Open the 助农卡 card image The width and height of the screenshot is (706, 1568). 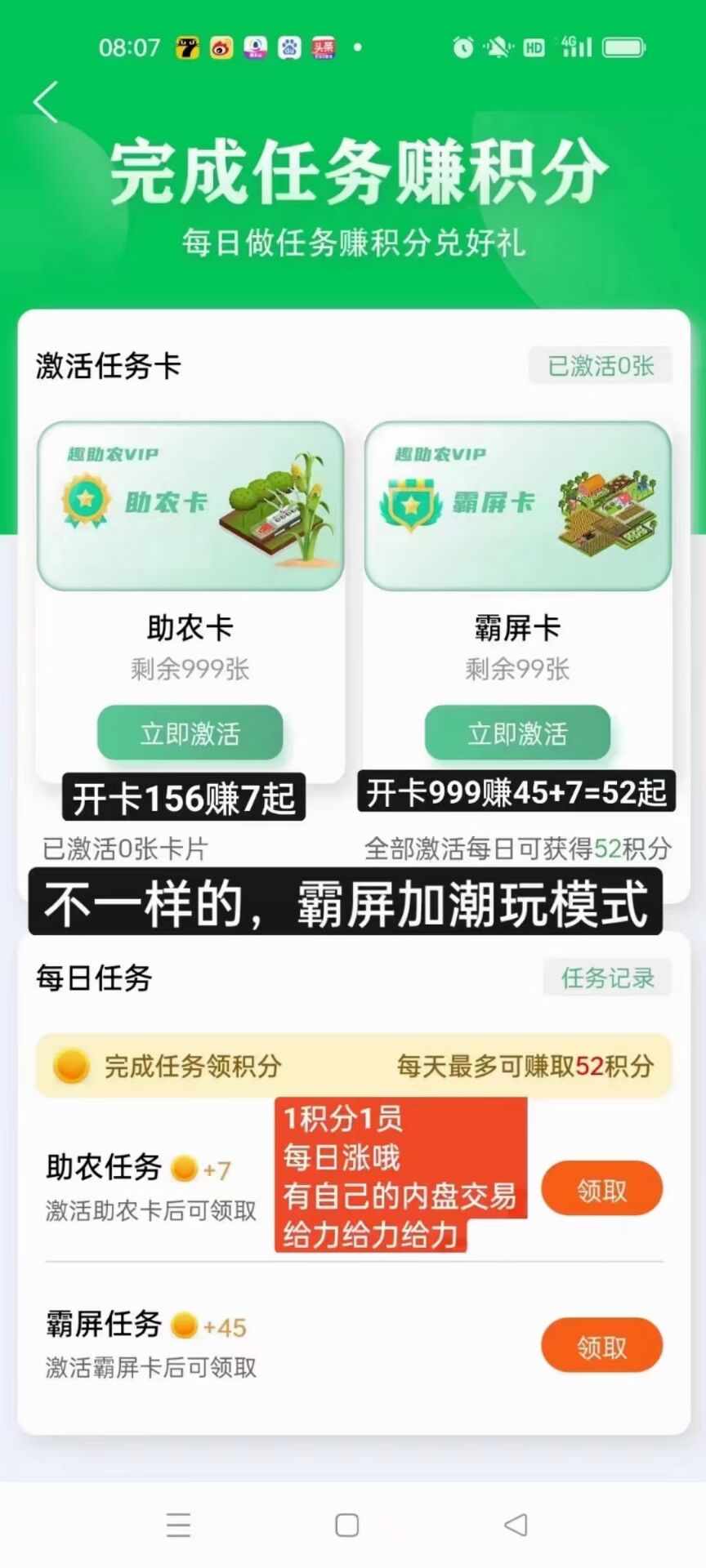pos(190,506)
